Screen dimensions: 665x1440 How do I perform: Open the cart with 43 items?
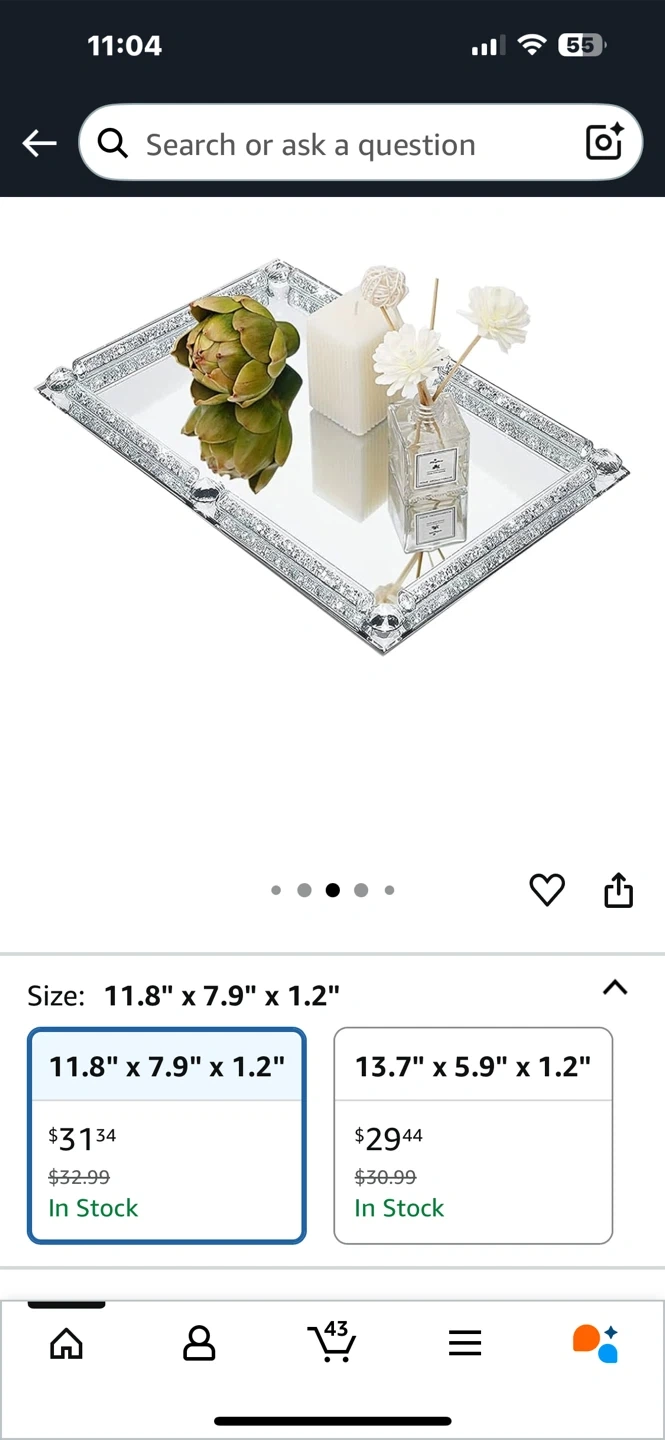point(332,1341)
